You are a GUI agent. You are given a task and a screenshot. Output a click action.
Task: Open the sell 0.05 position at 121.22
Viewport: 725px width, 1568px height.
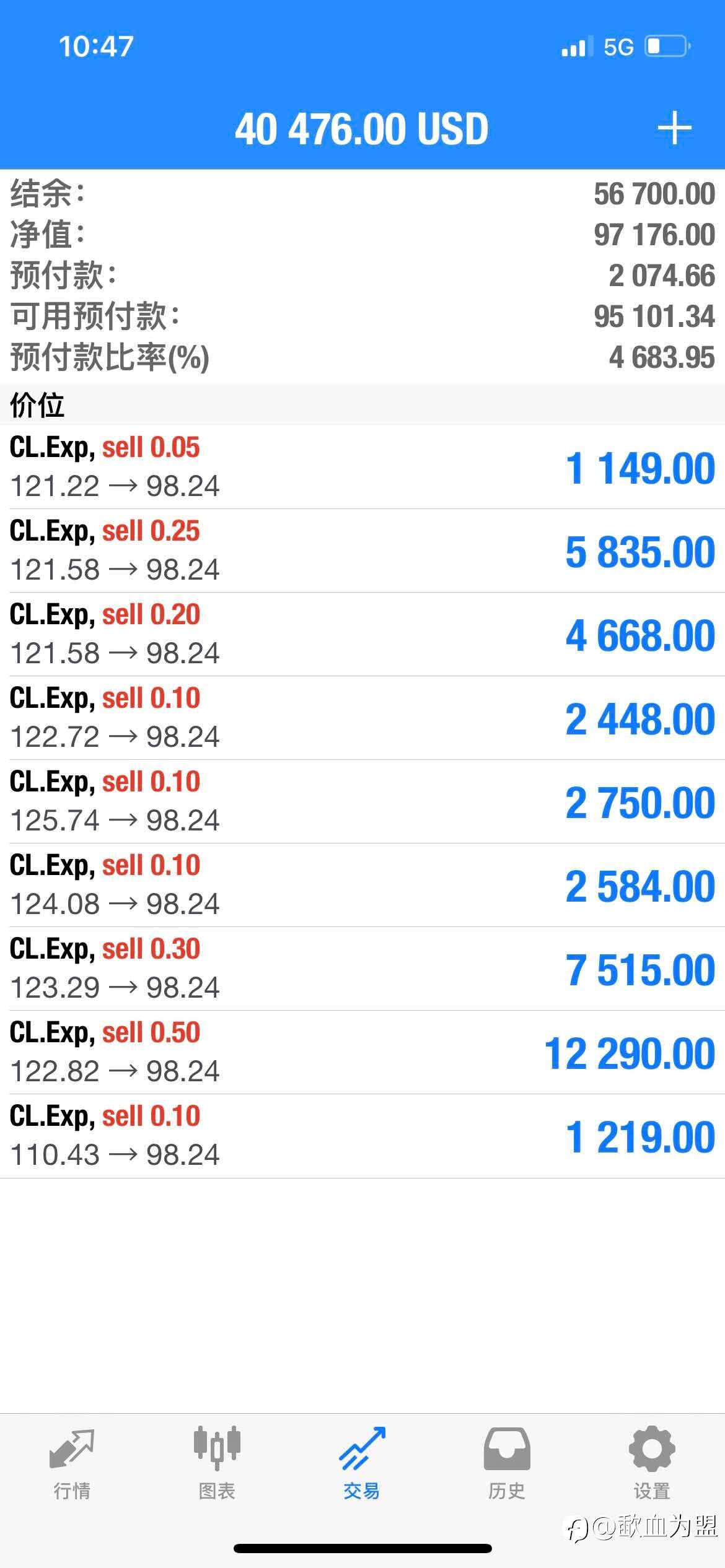pos(362,467)
